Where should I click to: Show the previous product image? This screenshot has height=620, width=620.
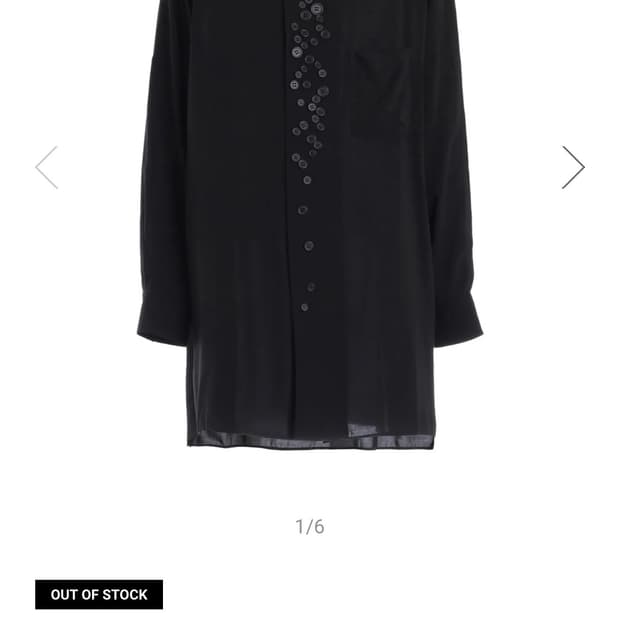tap(47, 167)
